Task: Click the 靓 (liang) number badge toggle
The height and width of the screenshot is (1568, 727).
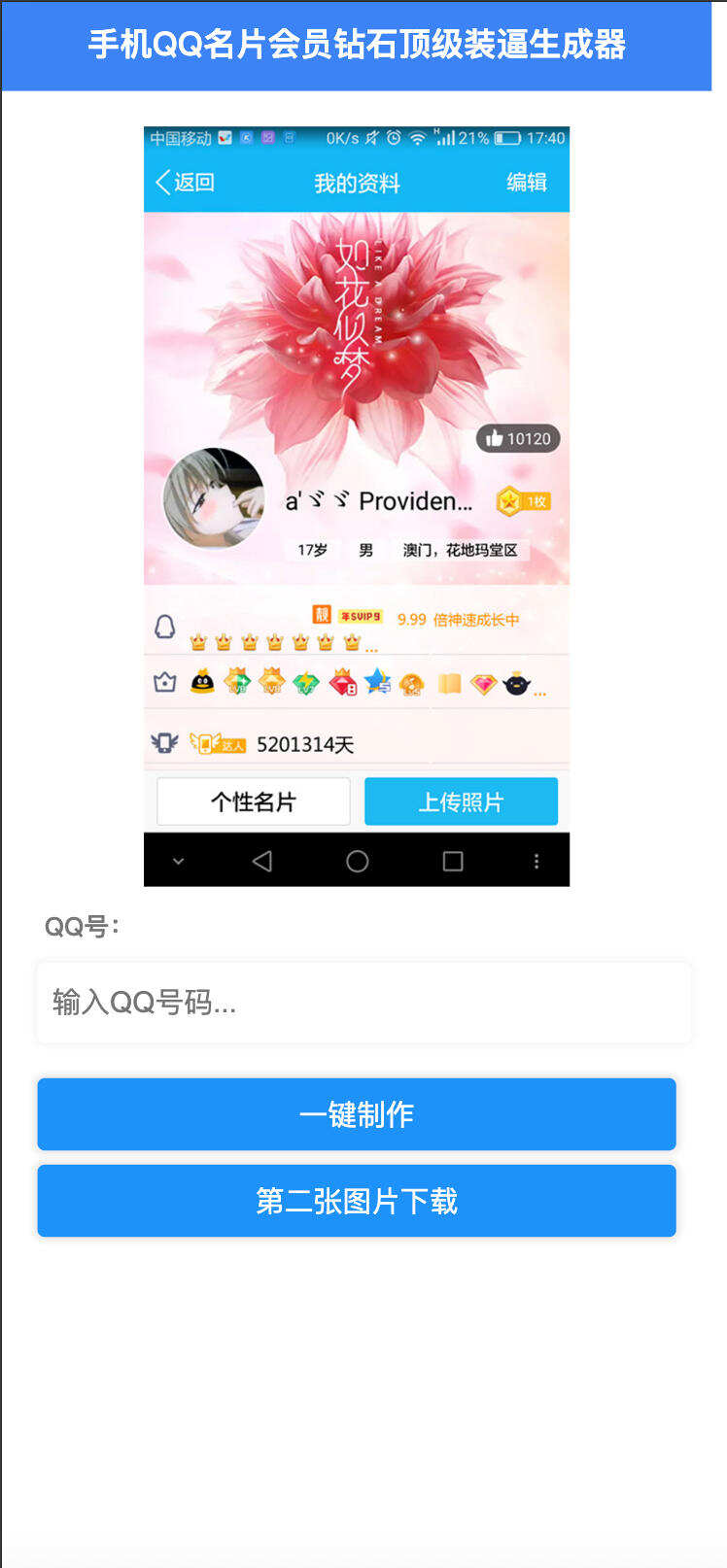Action: 322,613
